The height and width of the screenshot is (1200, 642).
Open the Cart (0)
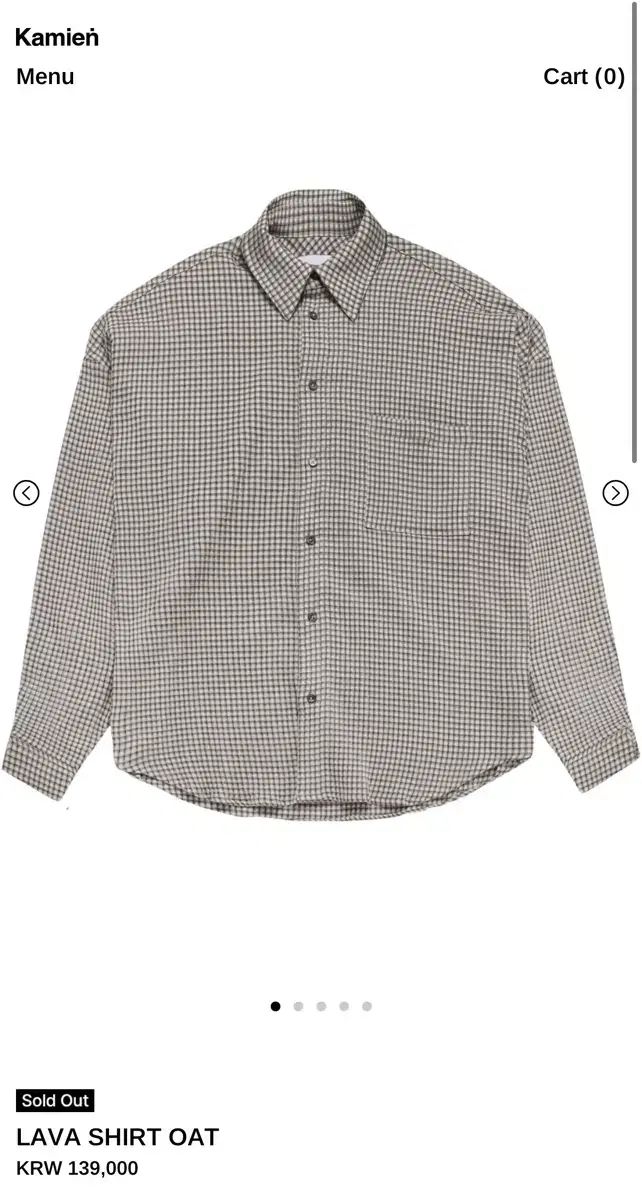[584, 76]
